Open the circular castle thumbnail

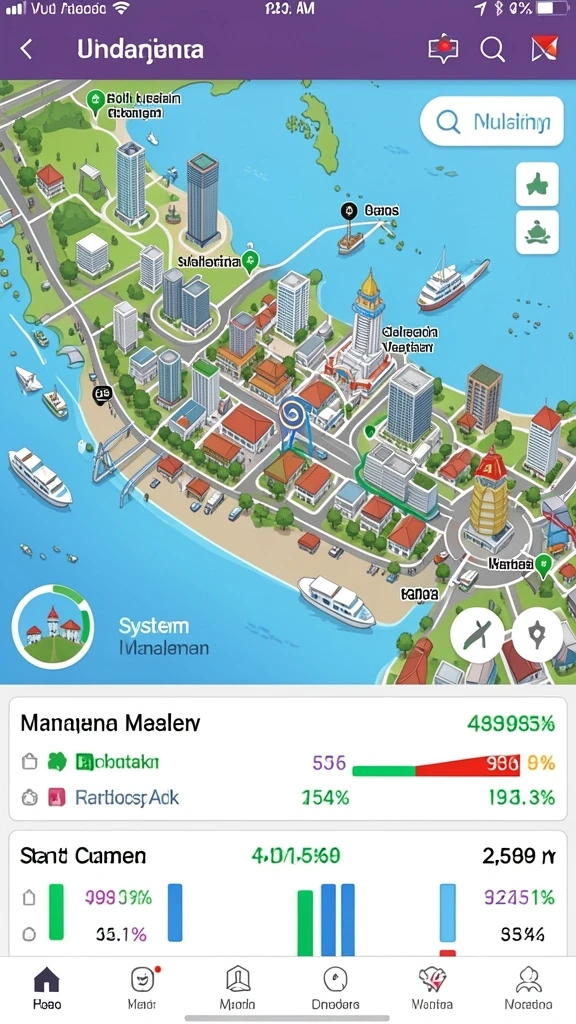point(53,626)
